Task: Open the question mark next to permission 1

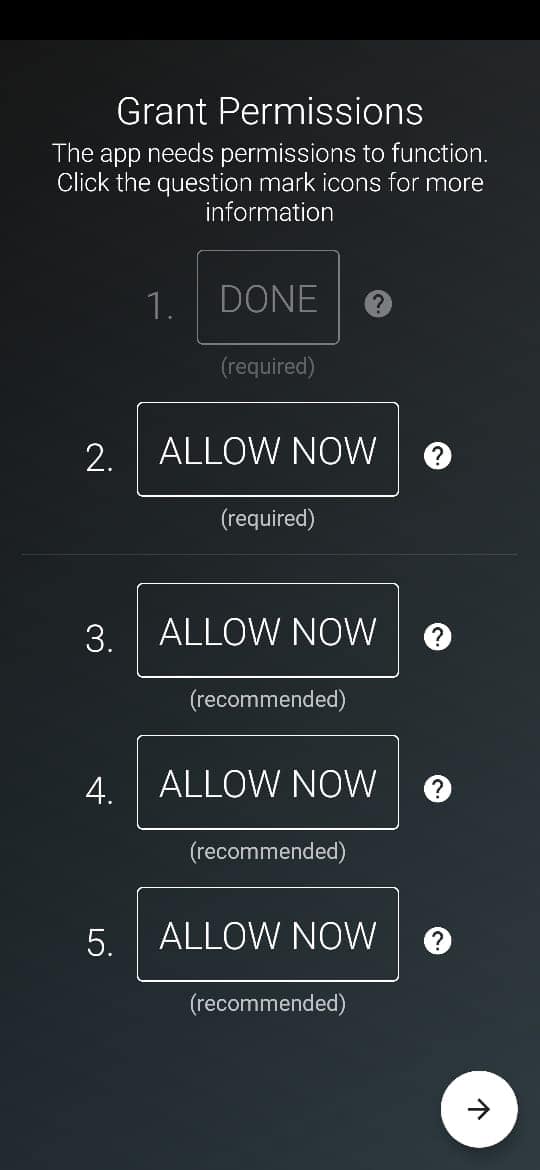Action: tap(378, 304)
